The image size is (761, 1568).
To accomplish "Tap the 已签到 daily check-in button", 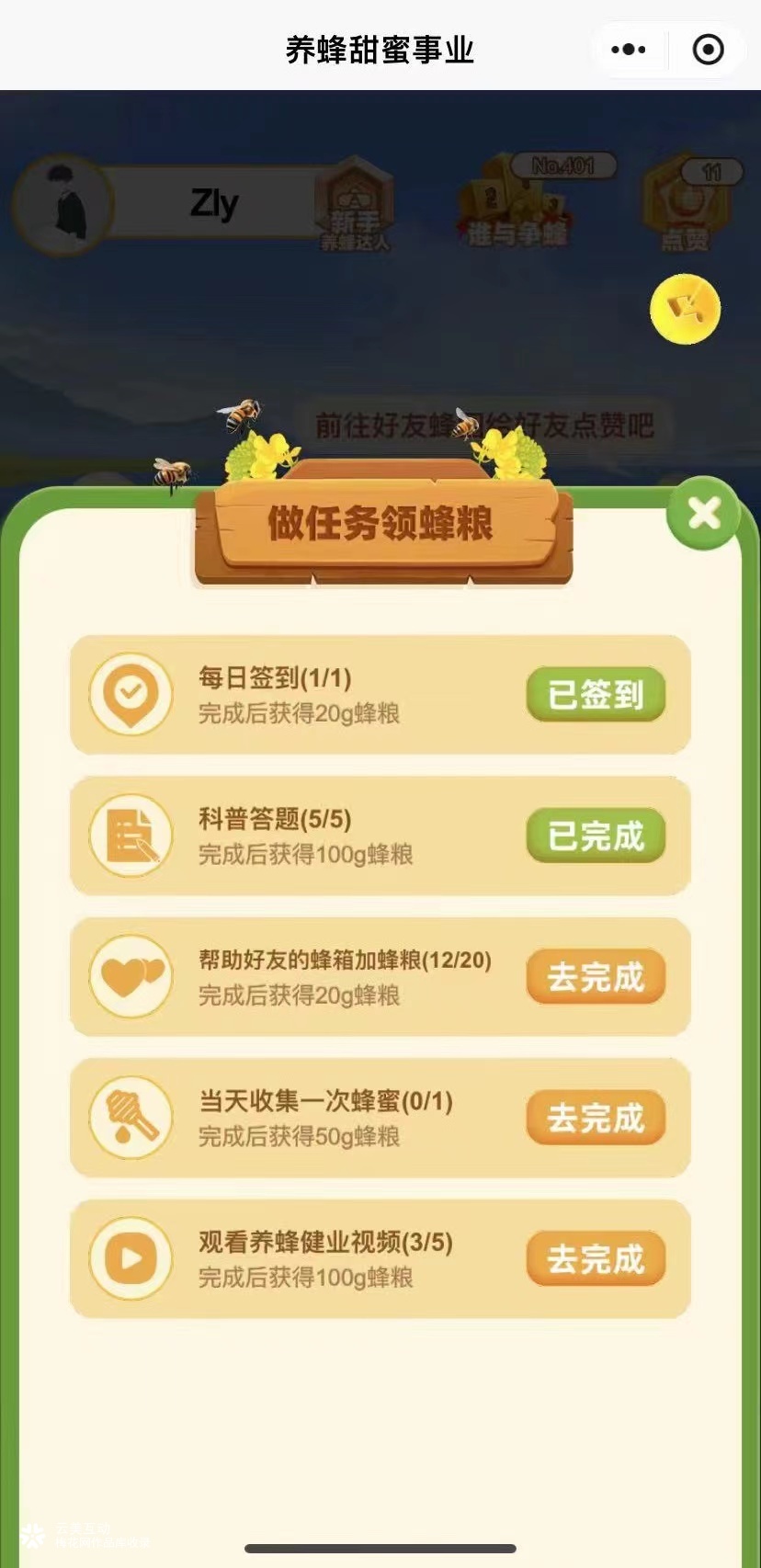I will pyautogui.click(x=596, y=695).
